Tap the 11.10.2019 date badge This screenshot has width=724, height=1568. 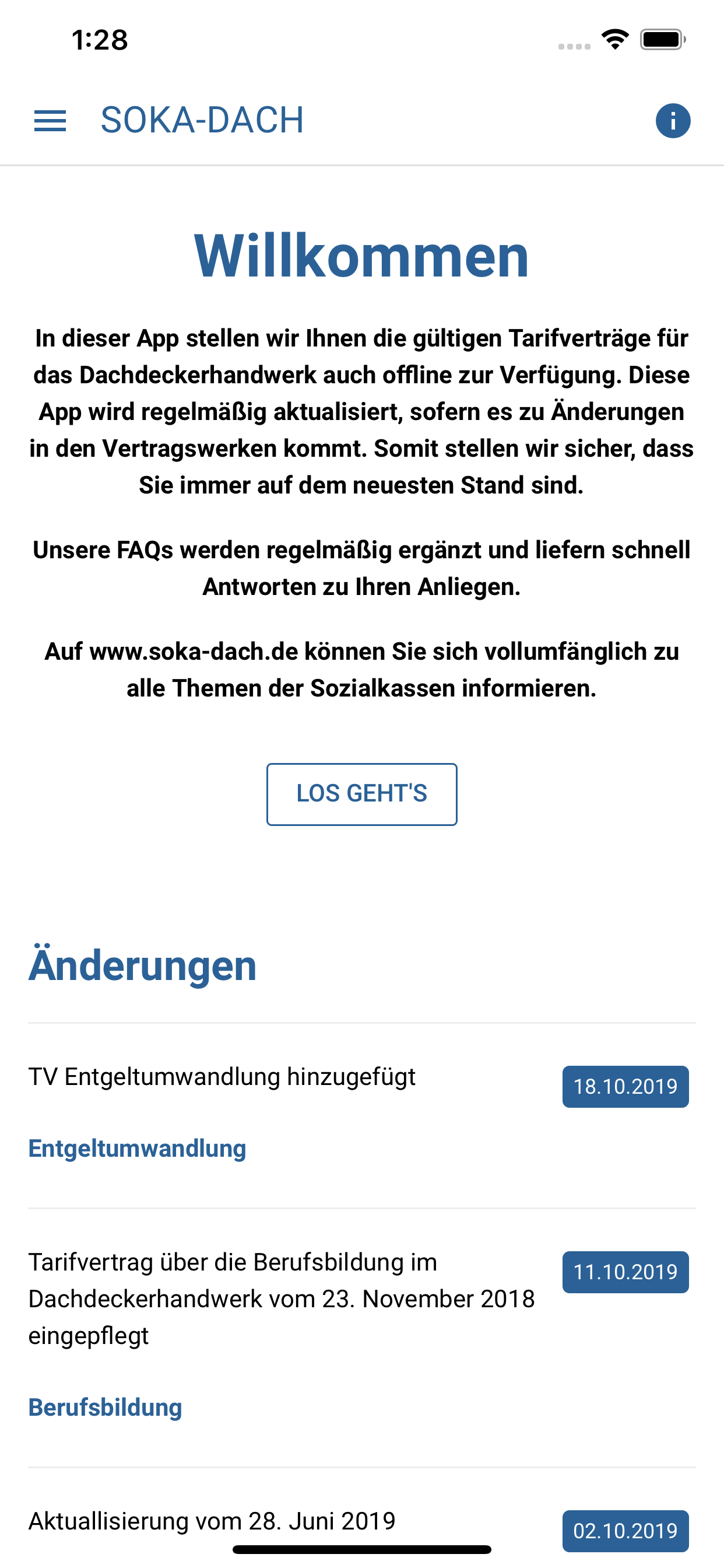point(625,1272)
